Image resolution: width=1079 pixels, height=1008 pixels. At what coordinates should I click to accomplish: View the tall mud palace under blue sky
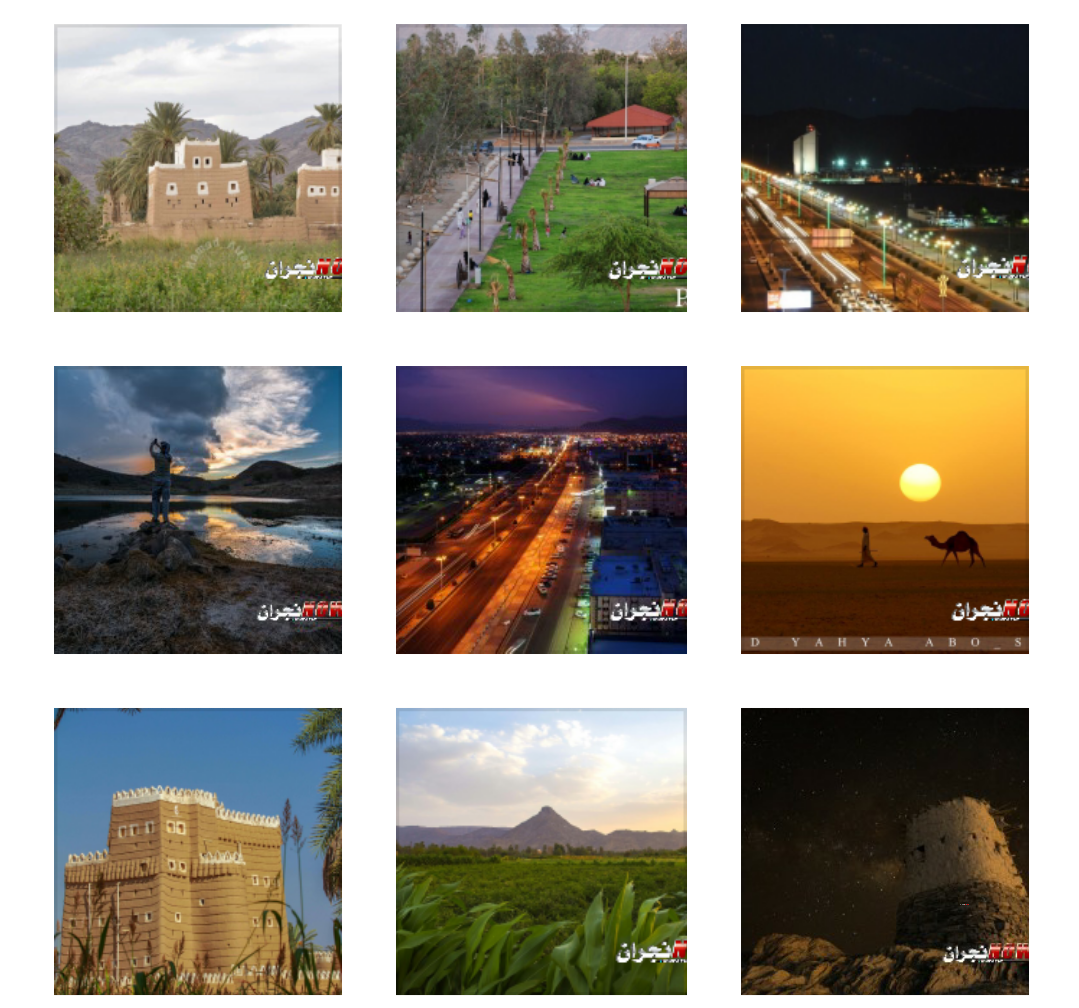pyautogui.click(x=198, y=851)
